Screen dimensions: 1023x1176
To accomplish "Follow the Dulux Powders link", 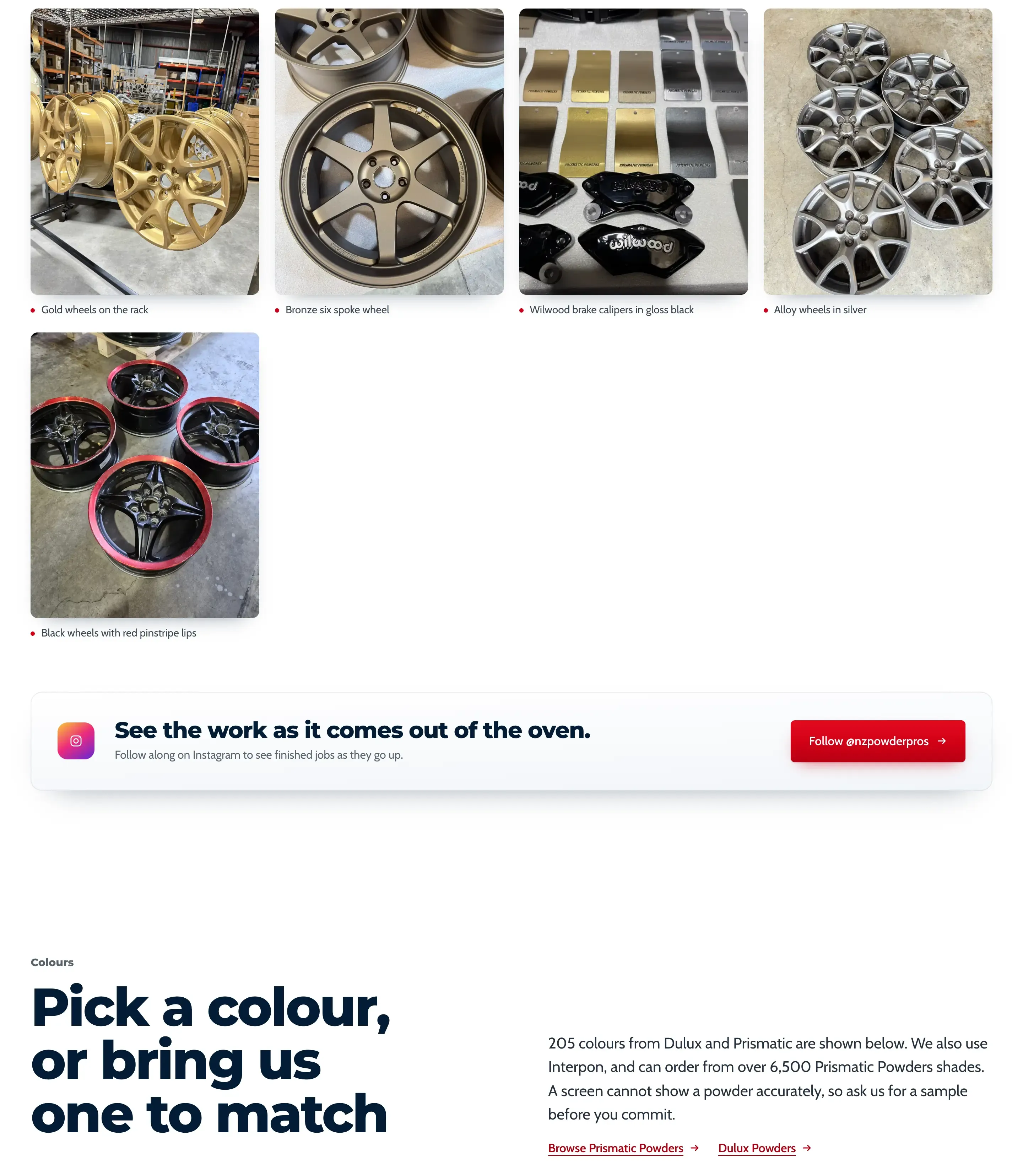I will 764,1148.
